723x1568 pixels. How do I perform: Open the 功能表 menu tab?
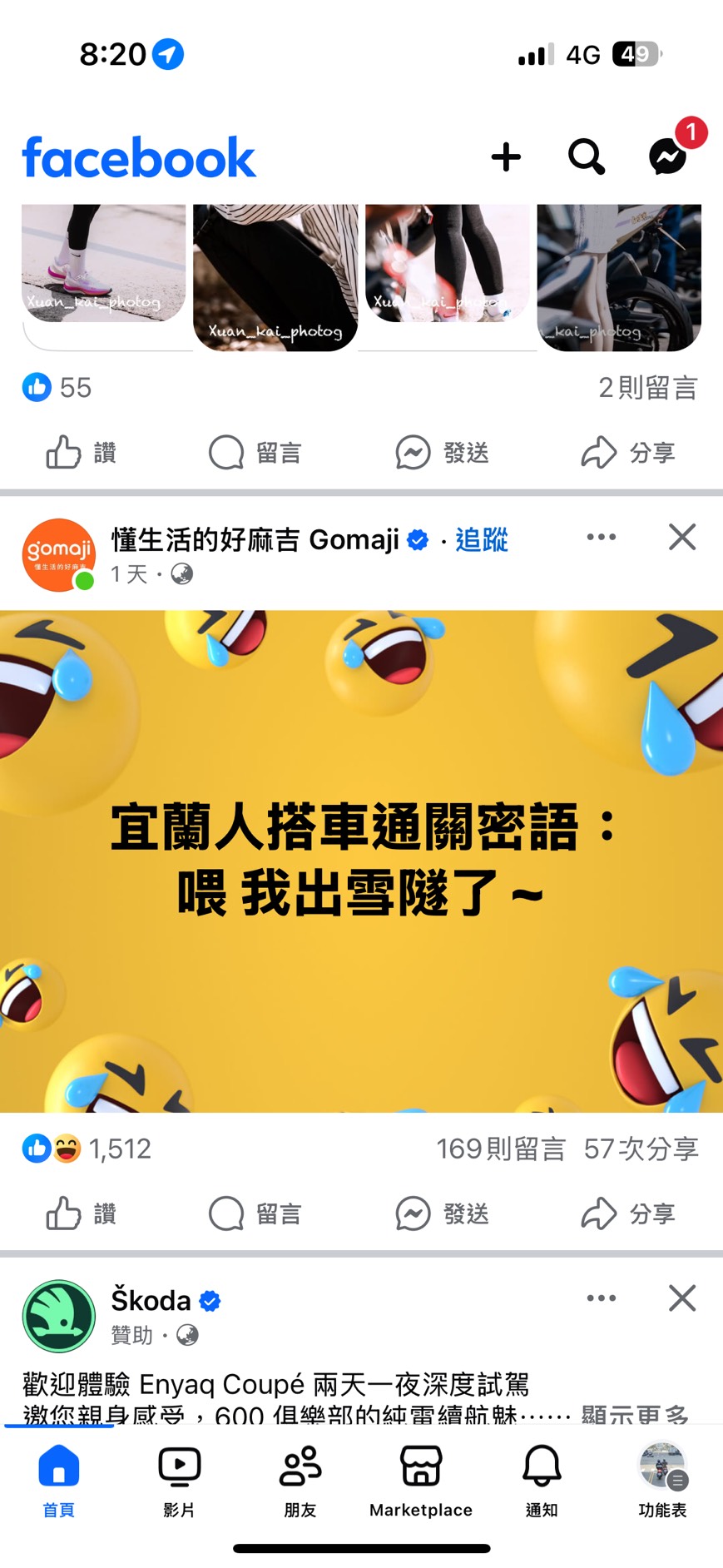click(x=662, y=1481)
